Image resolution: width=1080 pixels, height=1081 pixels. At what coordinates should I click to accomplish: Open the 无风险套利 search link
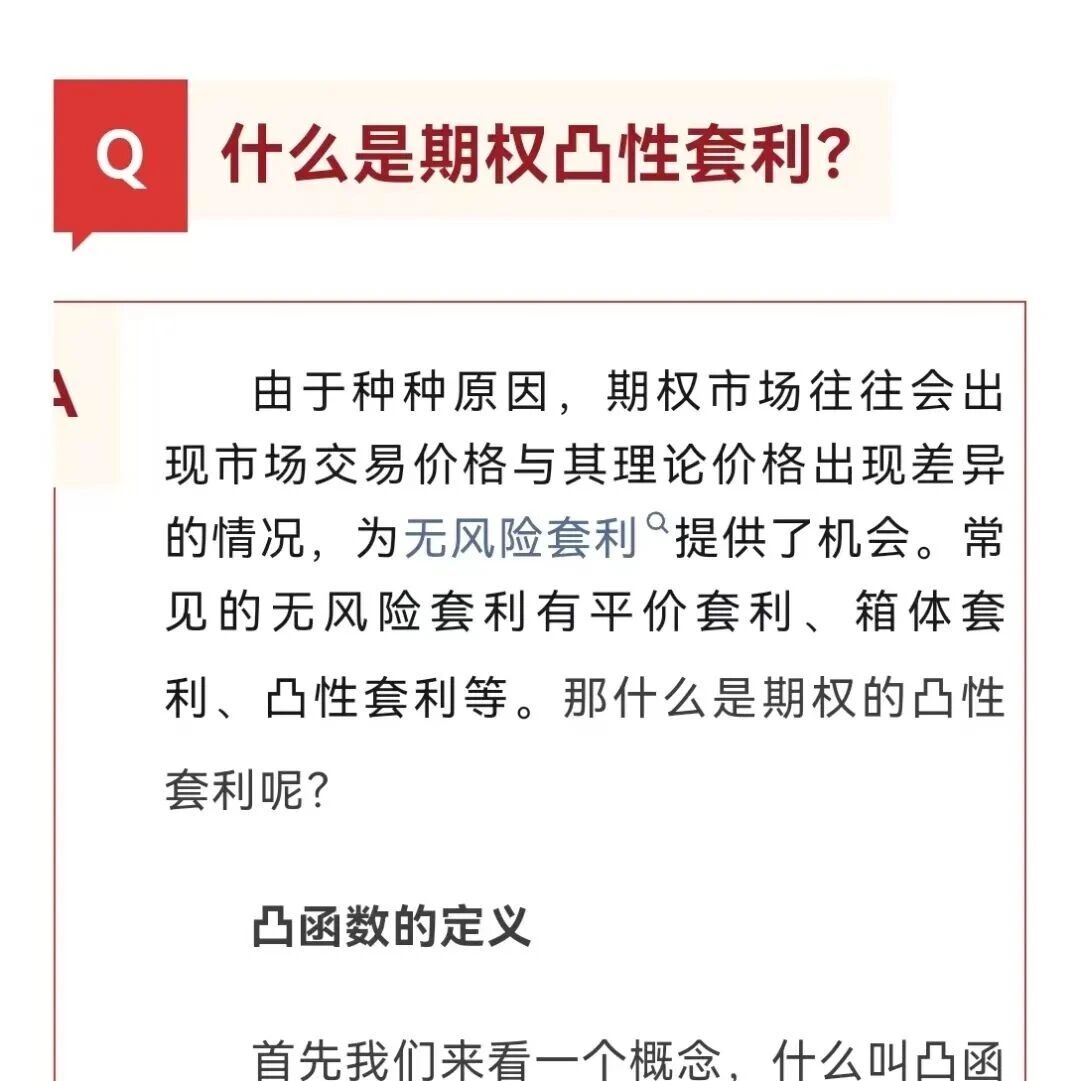tap(521, 539)
